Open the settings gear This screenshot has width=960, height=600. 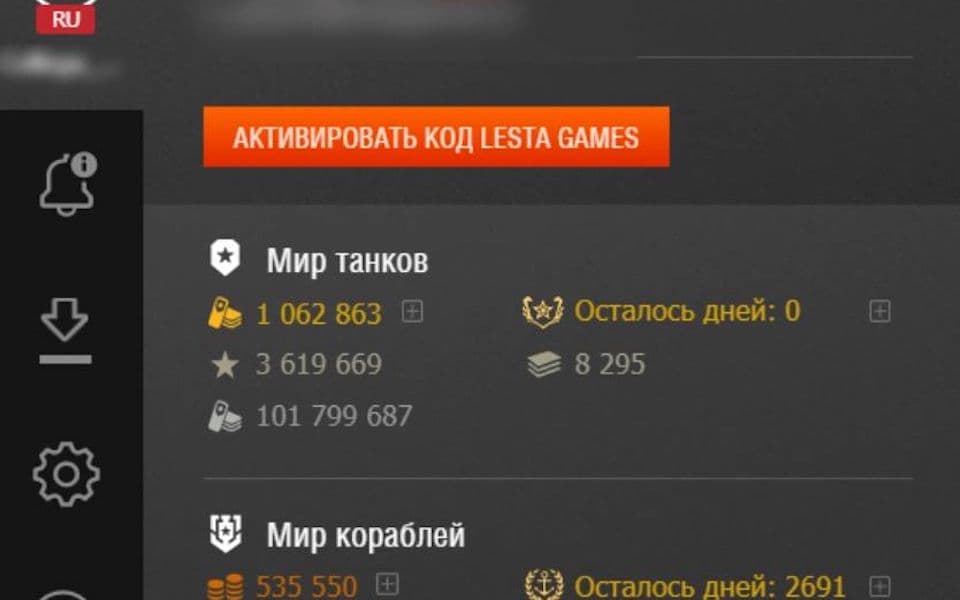[x=66, y=473]
